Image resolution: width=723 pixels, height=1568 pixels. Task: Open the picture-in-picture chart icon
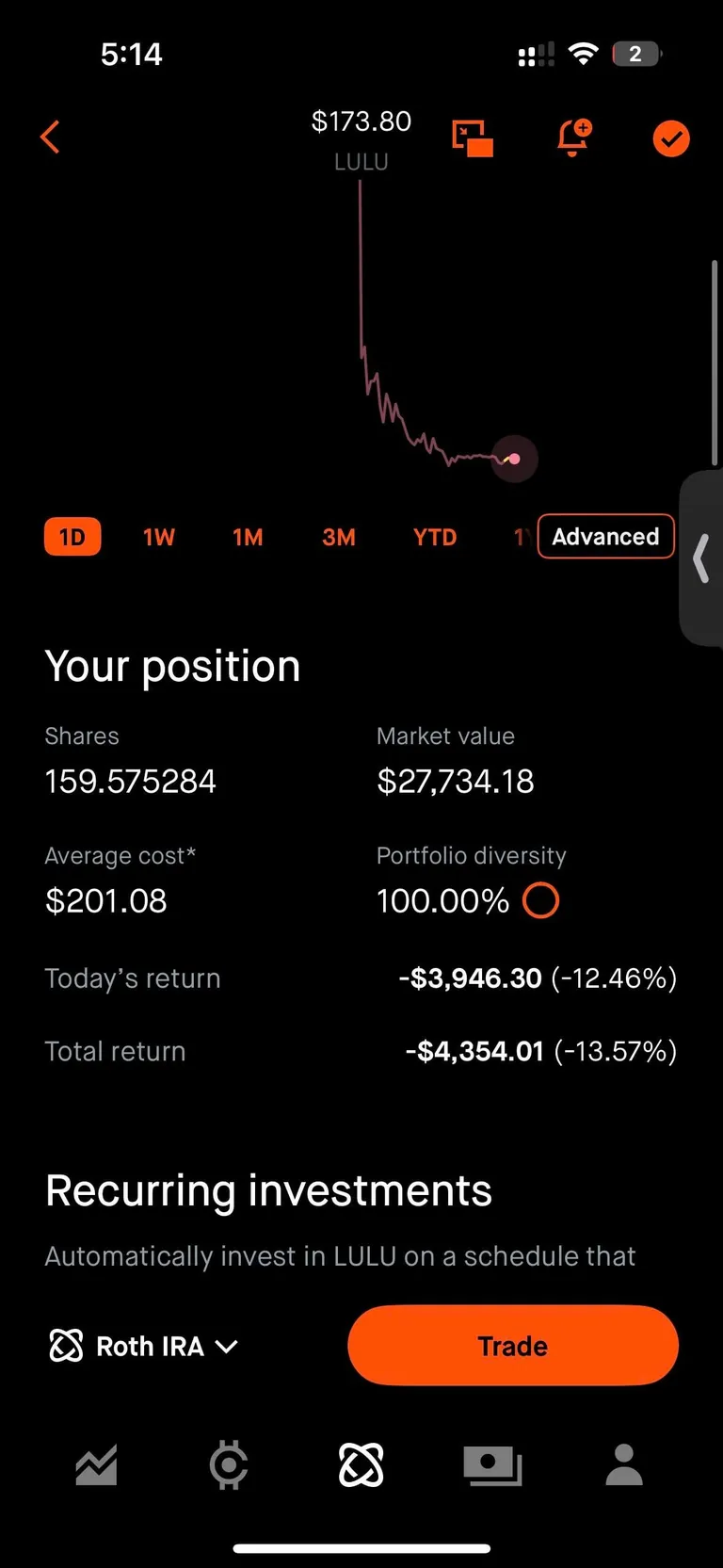tap(473, 138)
